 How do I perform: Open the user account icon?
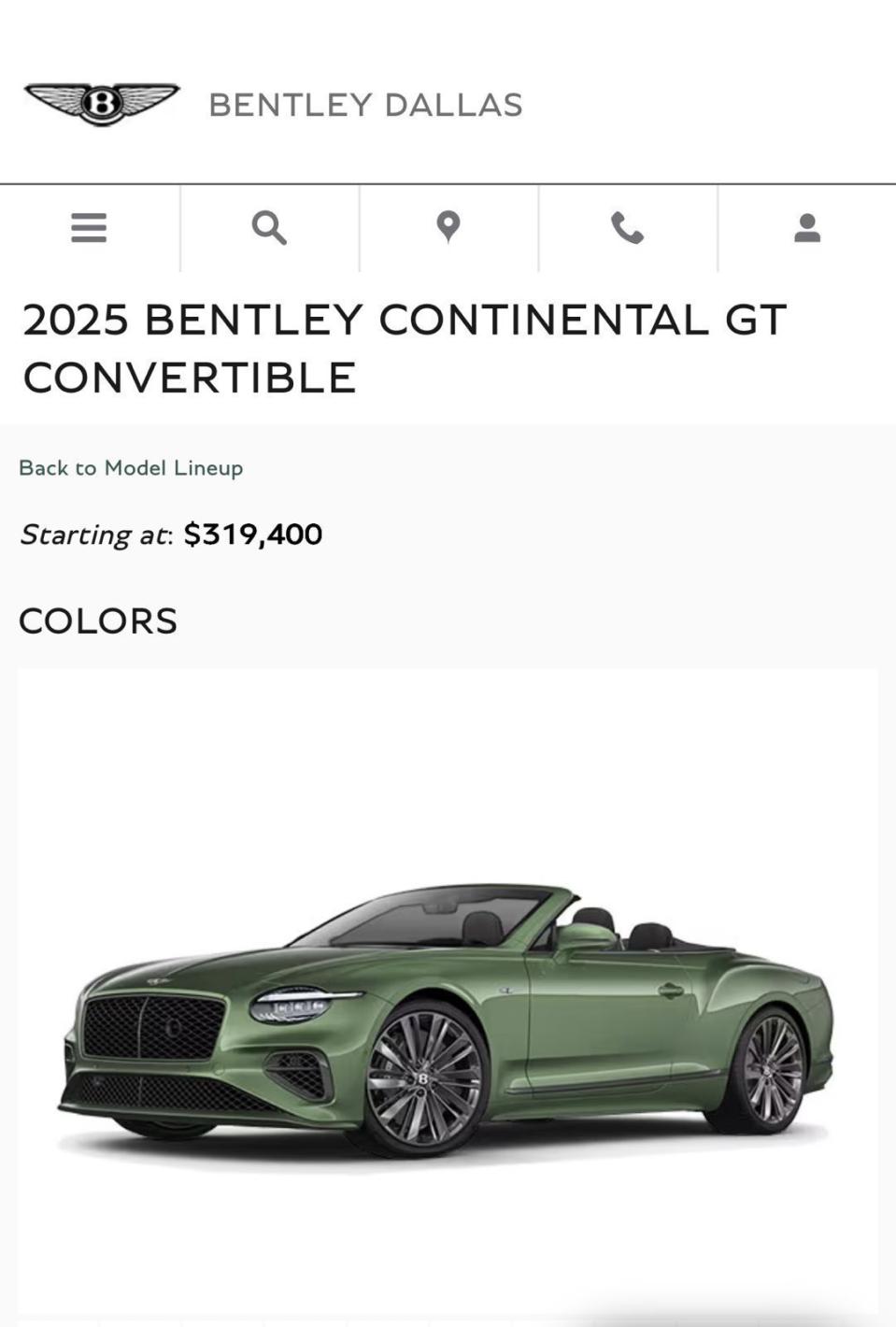coord(807,227)
